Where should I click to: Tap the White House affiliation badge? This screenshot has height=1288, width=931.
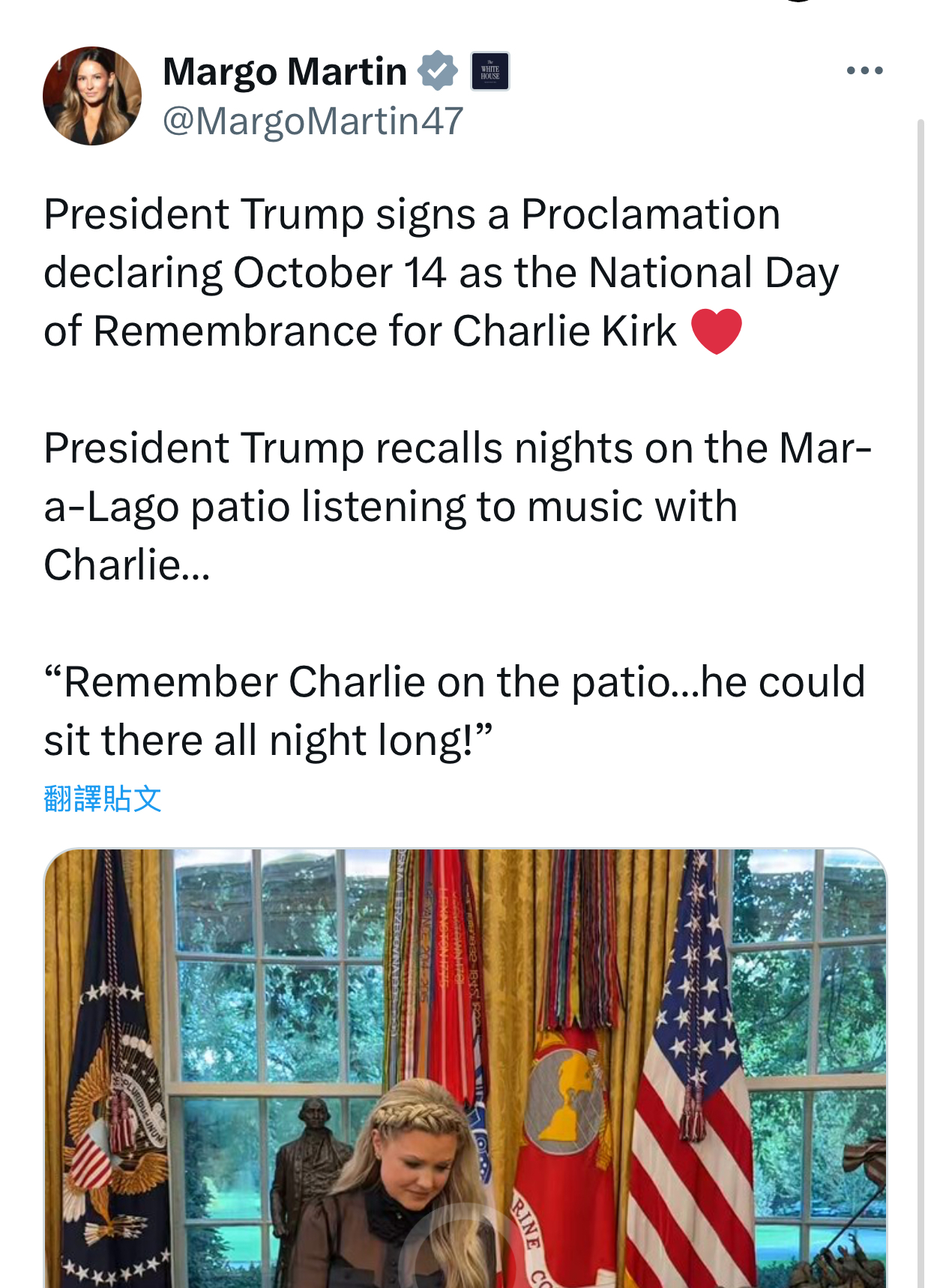490,72
